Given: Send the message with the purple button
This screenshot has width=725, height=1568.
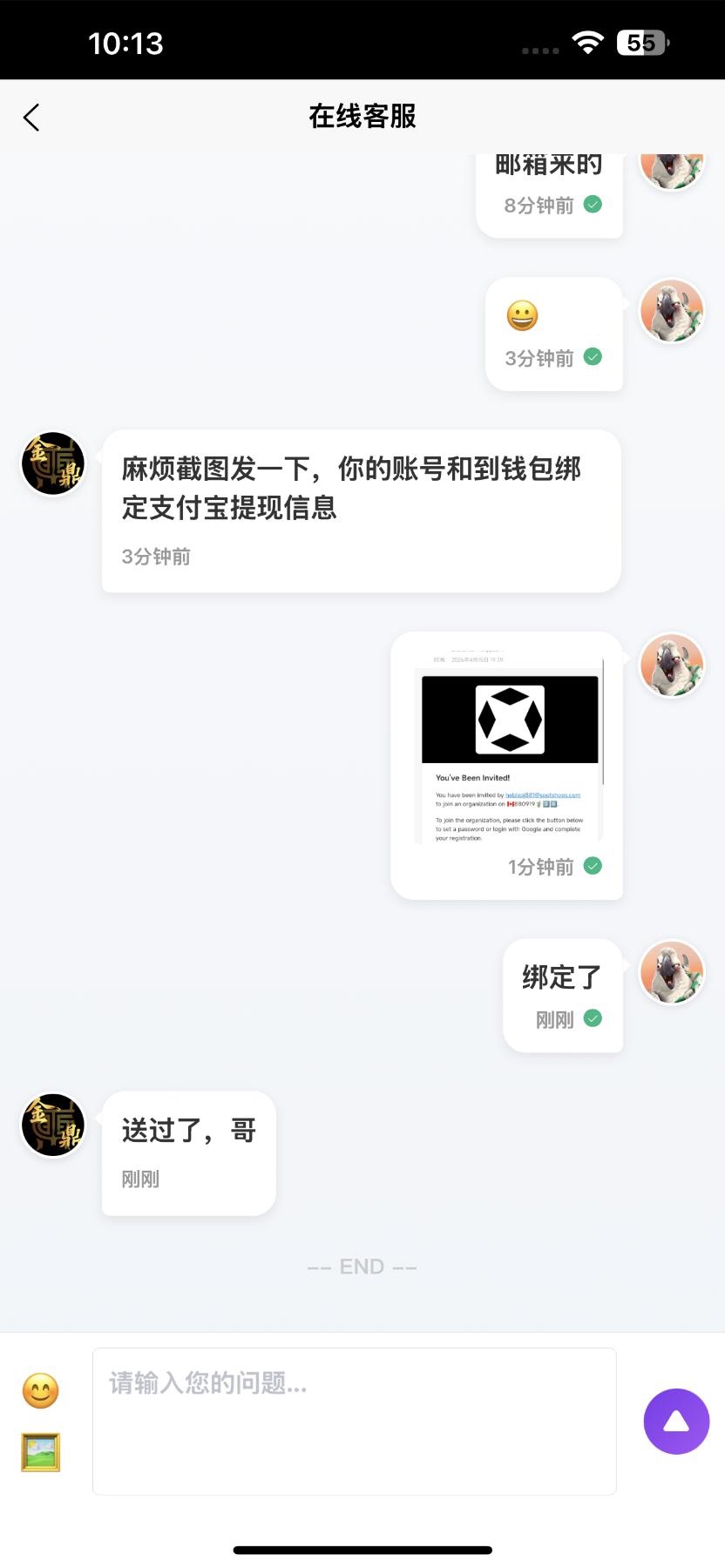Looking at the screenshot, I should click(x=676, y=1421).
